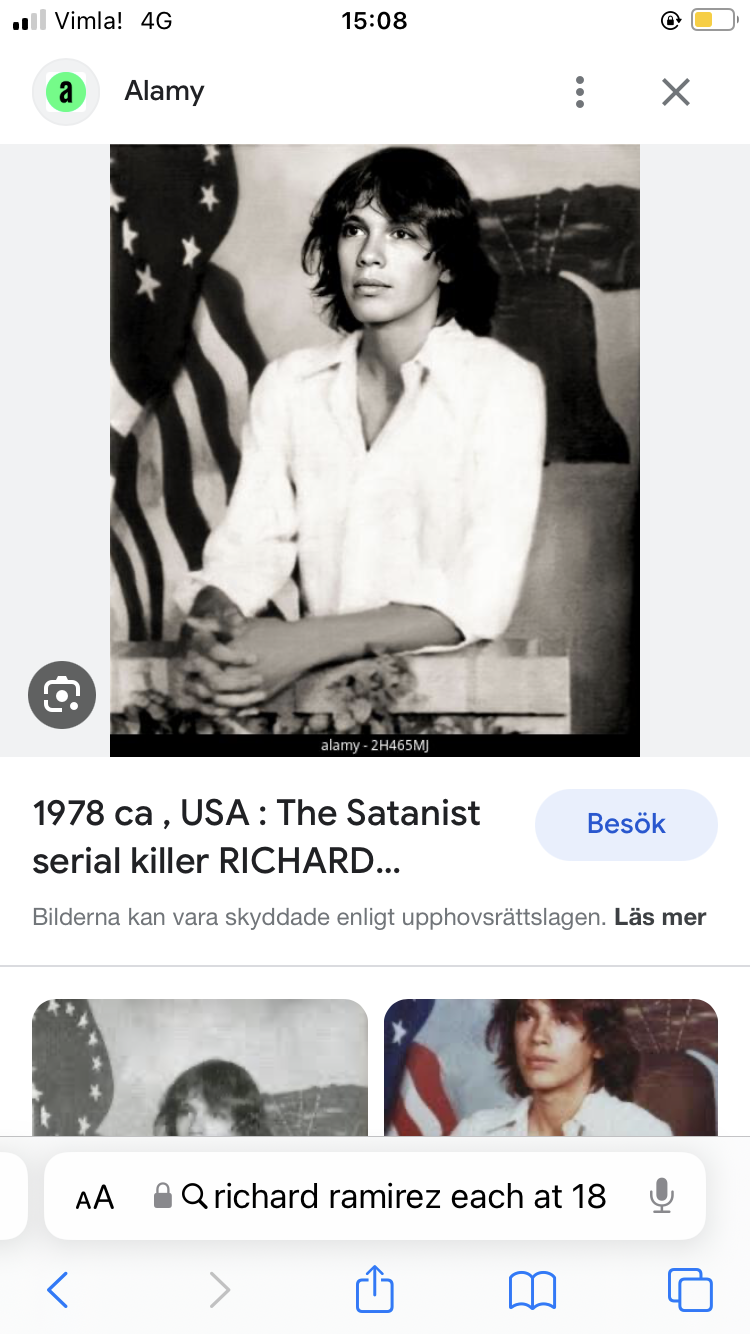Open the black-and-white related image thumbnail
This screenshot has height=1334, width=750.
pos(200,1067)
